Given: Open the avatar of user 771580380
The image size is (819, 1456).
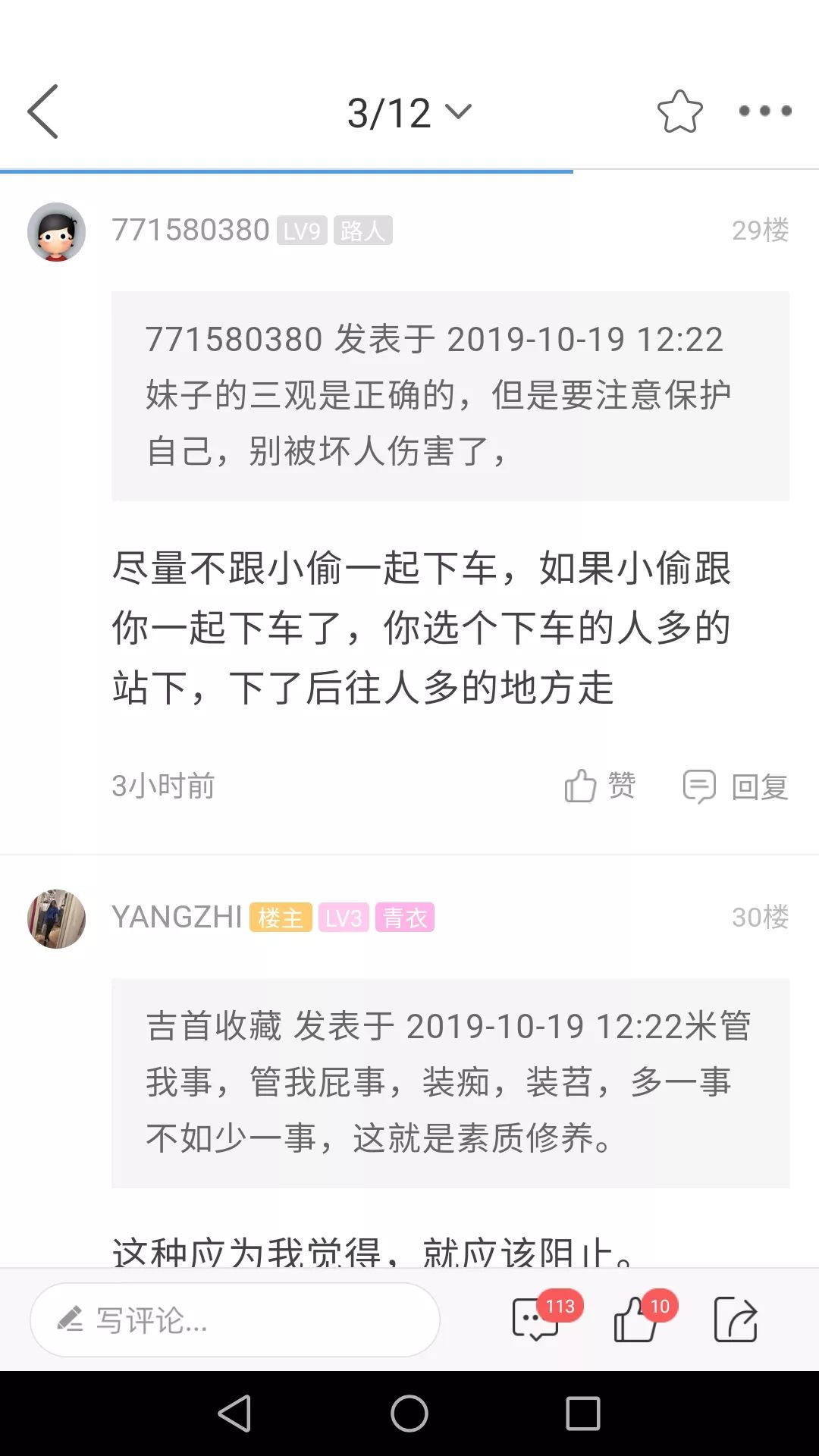Looking at the screenshot, I should pos(56,232).
